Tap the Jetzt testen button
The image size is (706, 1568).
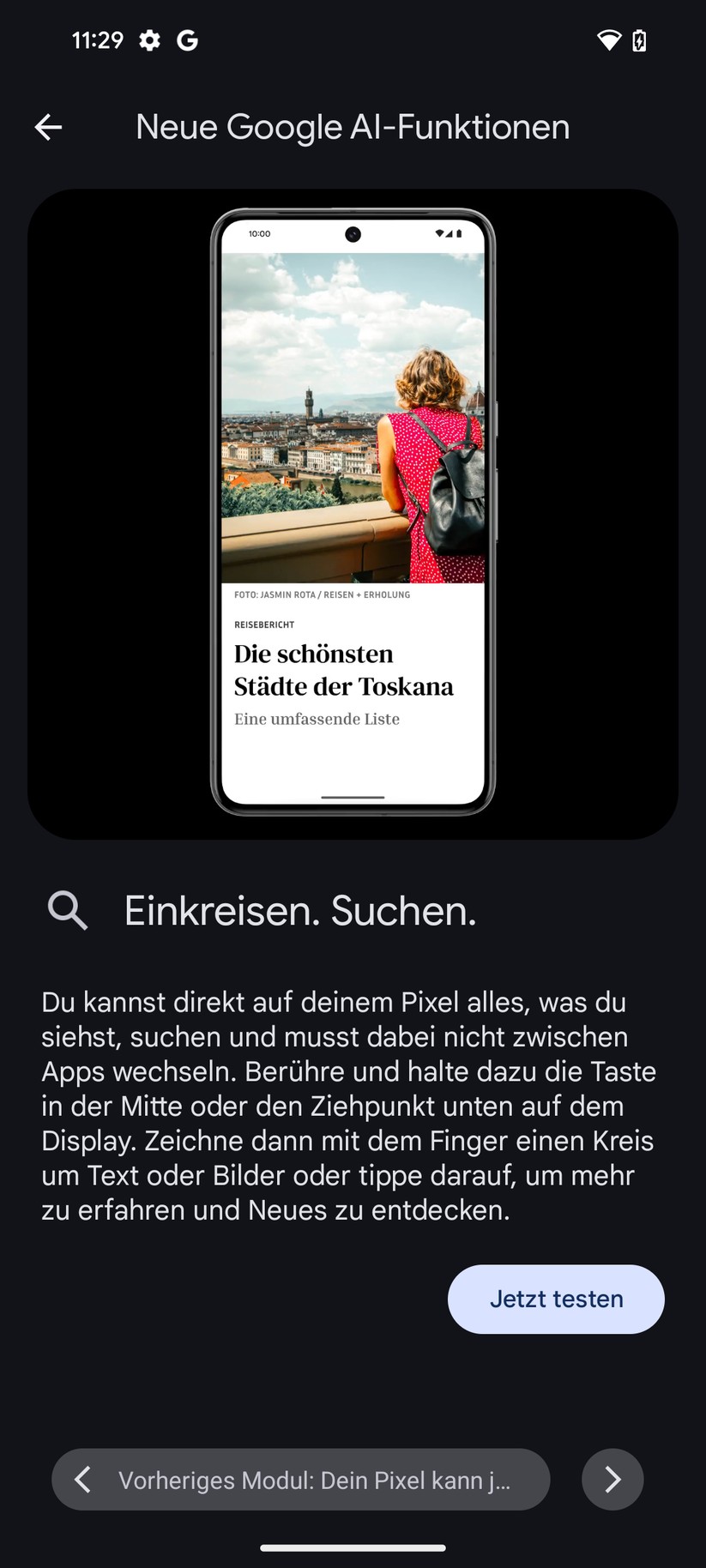tap(555, 1299)
